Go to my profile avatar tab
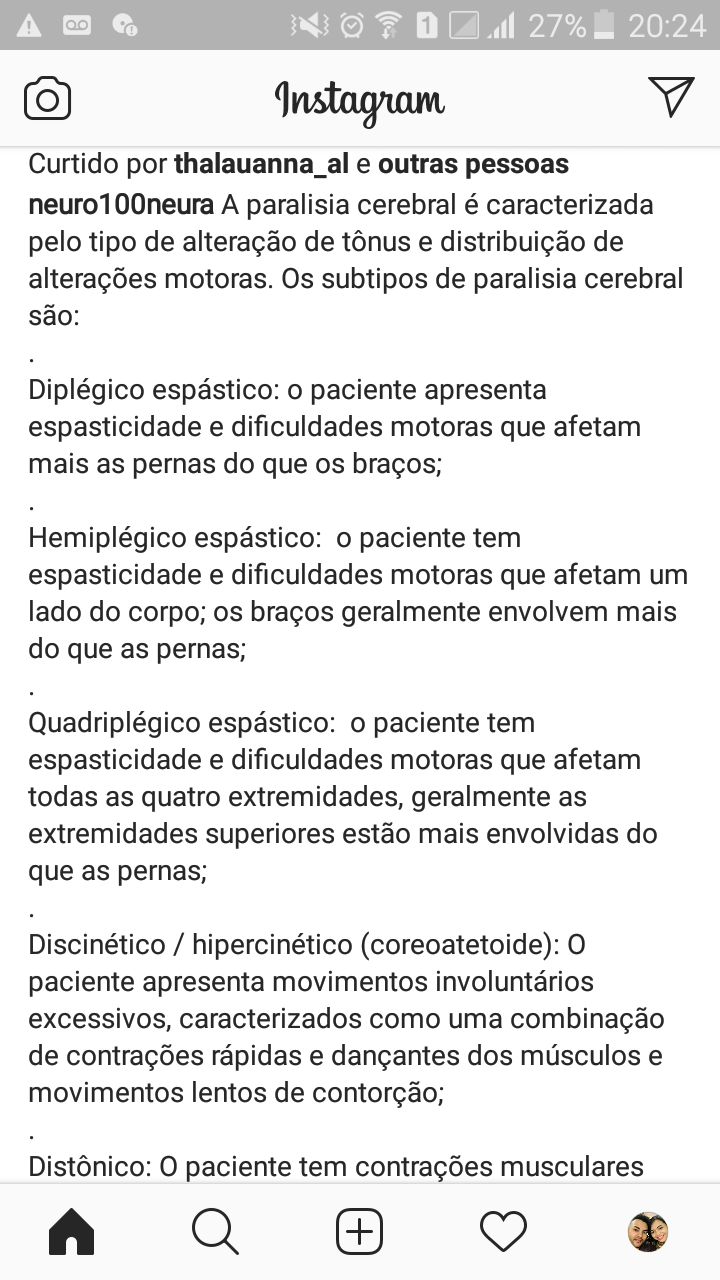The height and width of the screenshot is (1280, 720). pos(647,1231)
